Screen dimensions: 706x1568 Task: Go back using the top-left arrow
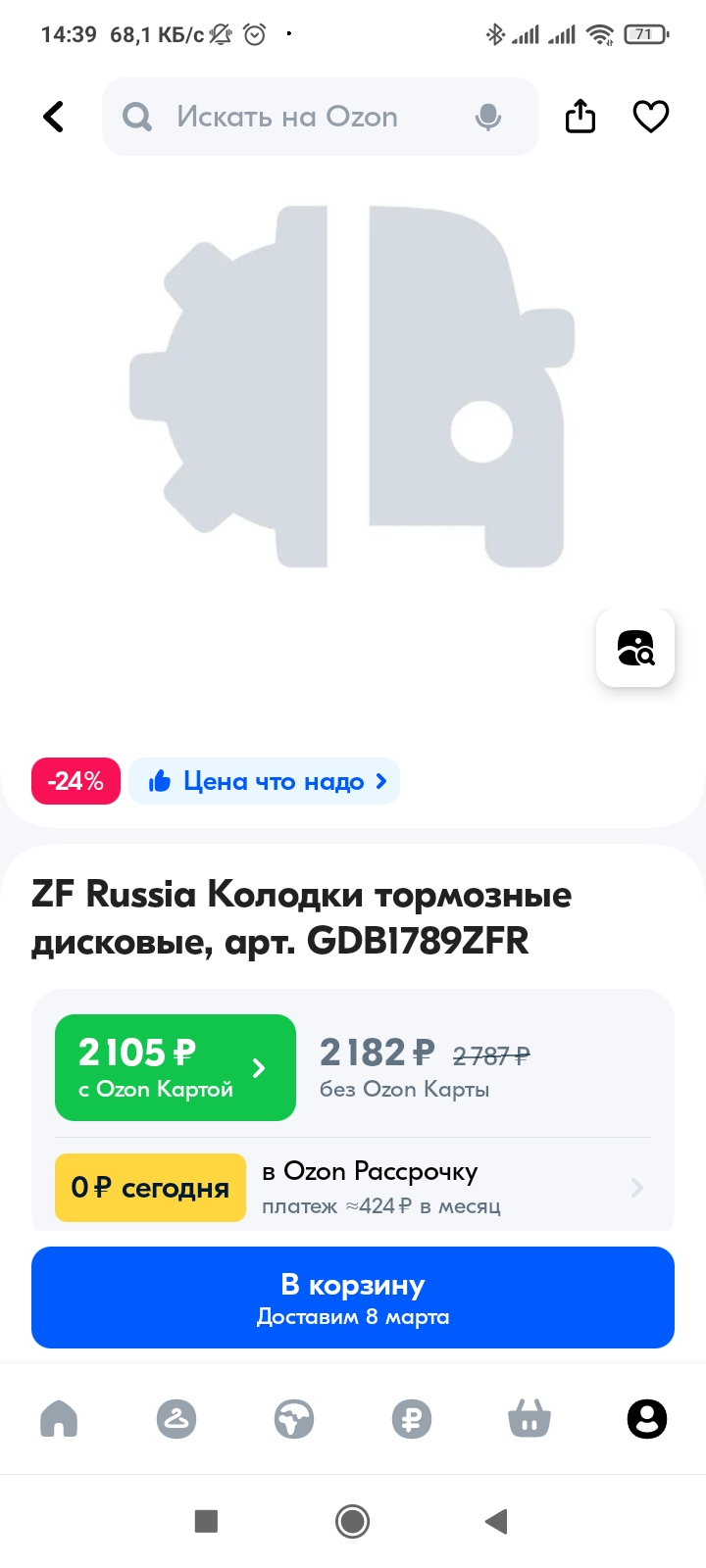[54, 117]
